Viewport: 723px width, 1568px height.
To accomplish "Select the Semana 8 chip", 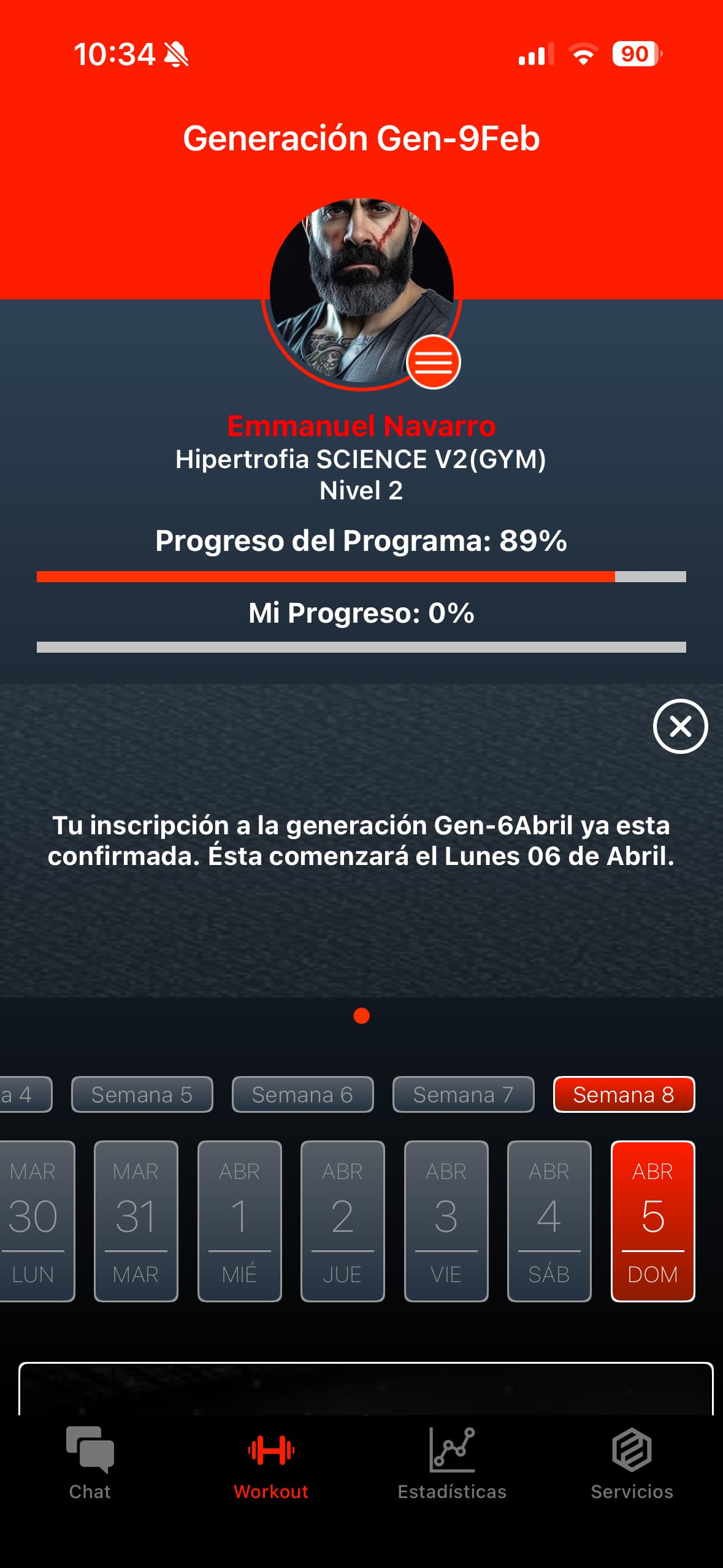I will tap(624, 1095).
